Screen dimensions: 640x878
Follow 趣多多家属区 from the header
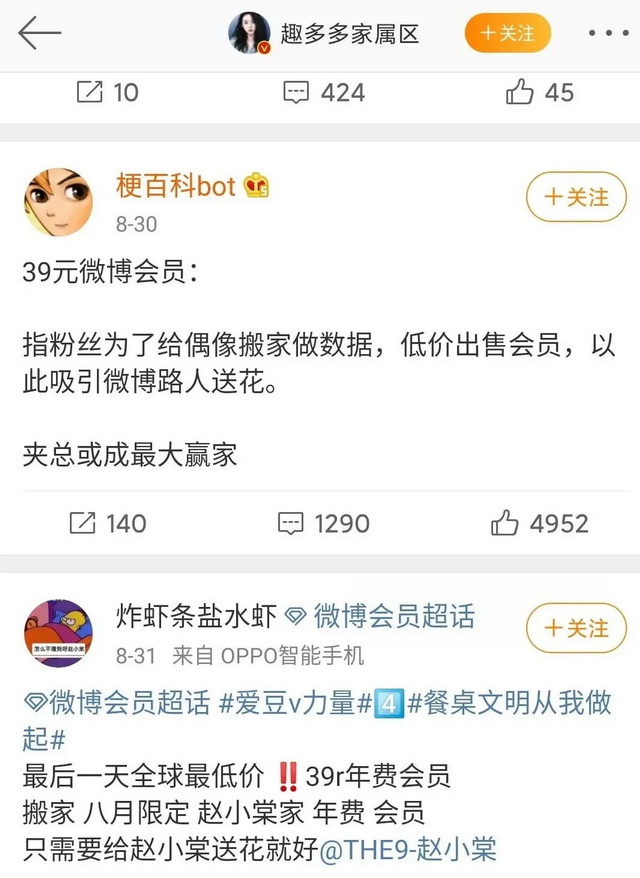pyautogui.click(x=508, y=33)
